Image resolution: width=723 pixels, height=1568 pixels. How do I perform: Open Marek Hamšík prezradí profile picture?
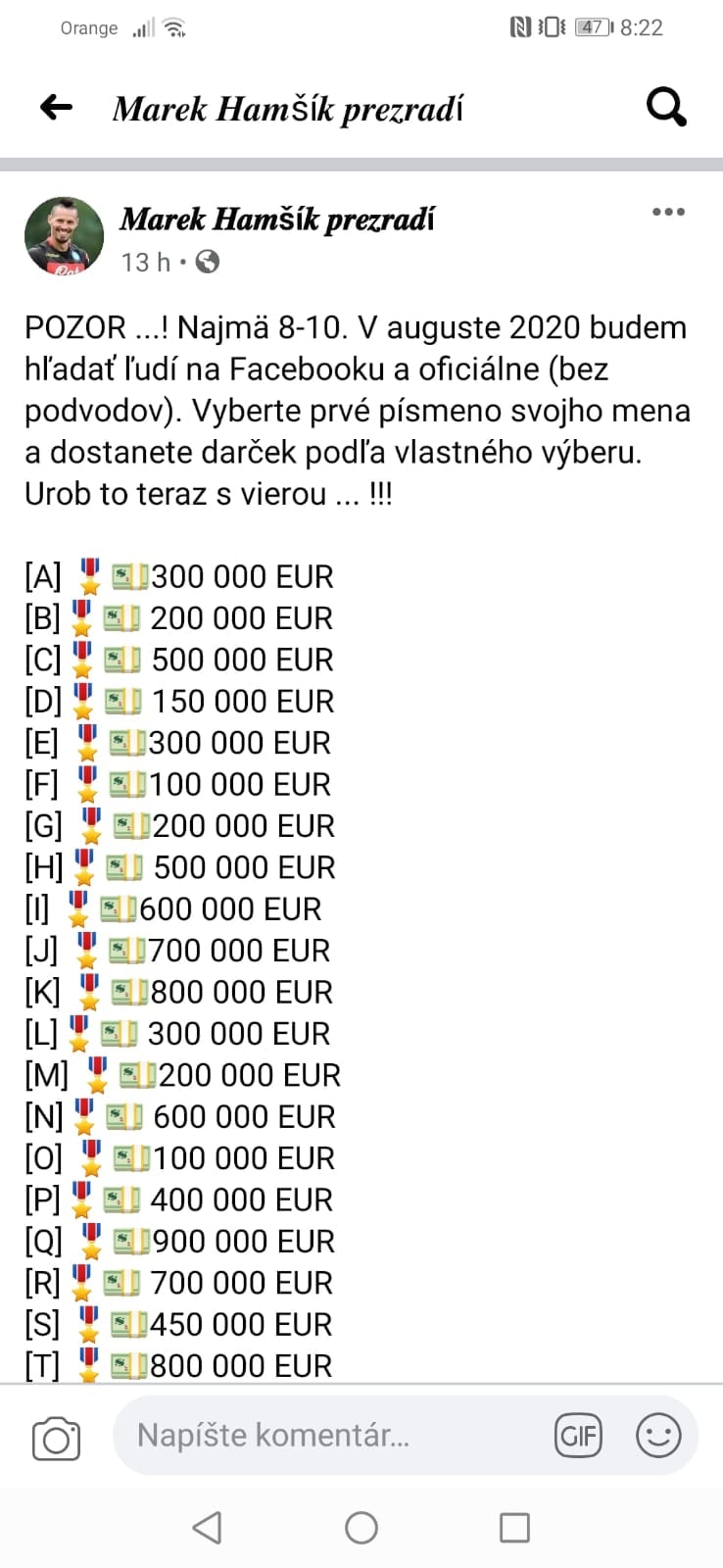tap(64, 236)
